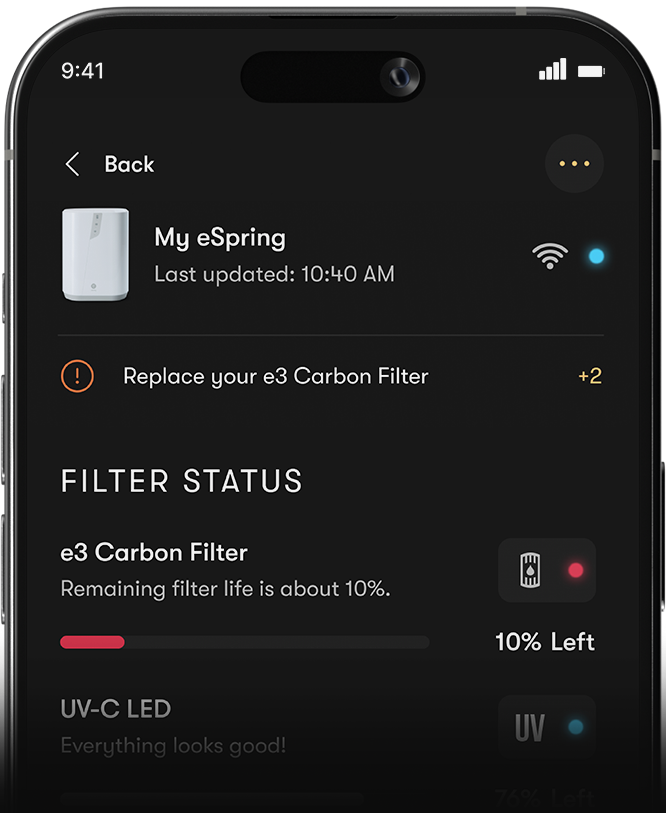
Task: Open the three-dot overflow menu
Action: point(574,163)
